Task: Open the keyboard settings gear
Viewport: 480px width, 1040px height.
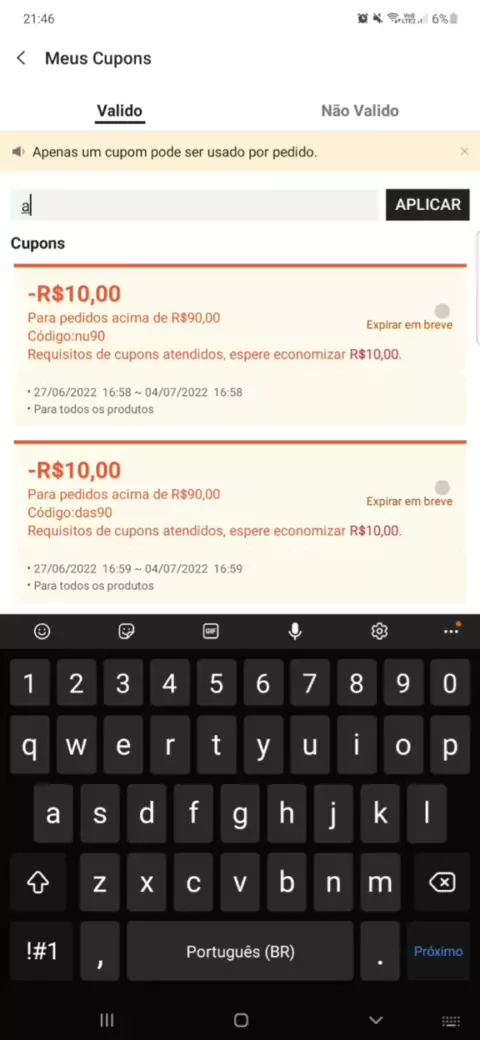Action: (379, 631)
